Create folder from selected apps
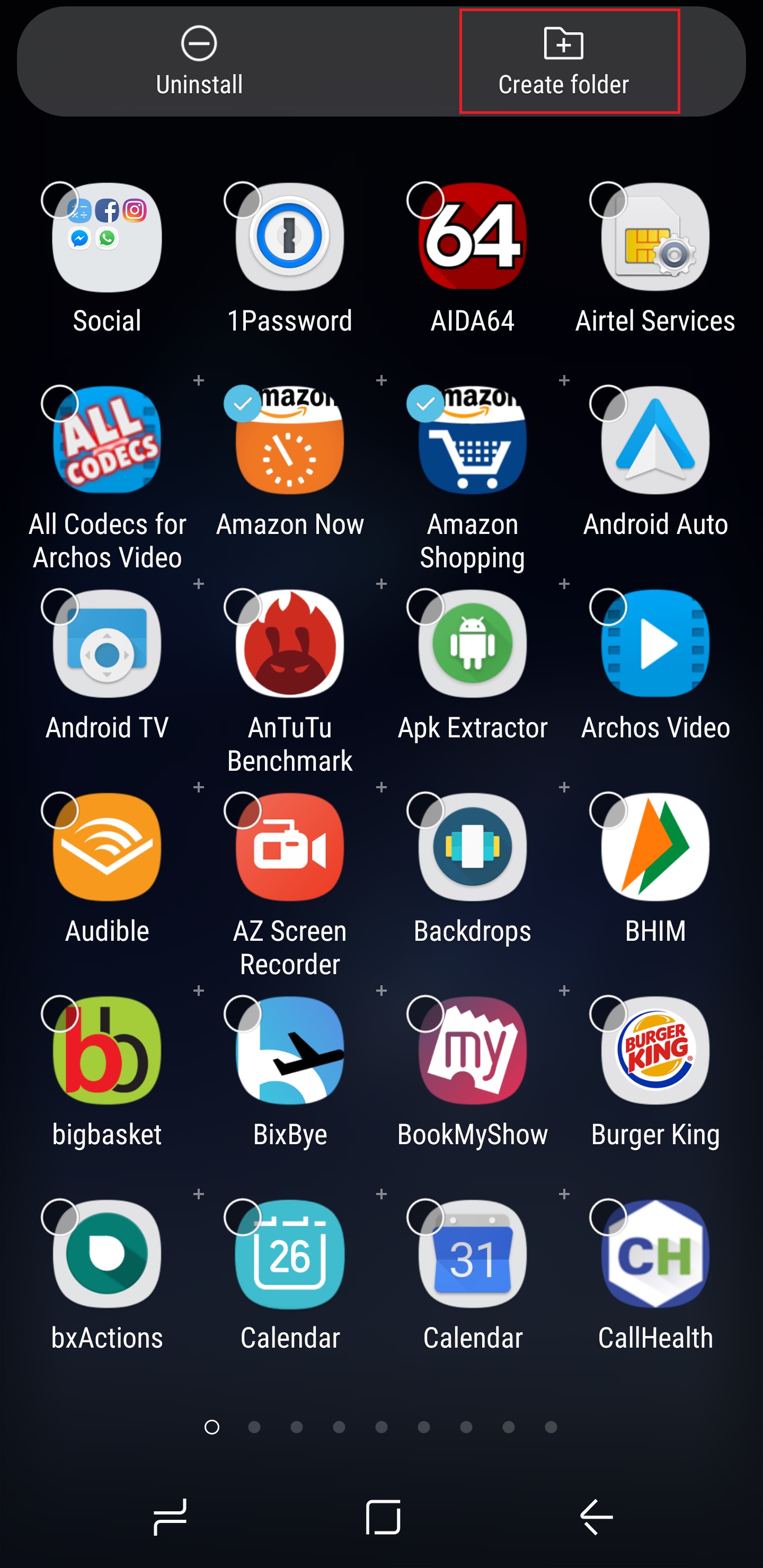Viewport: 763px width, 1568px height. click(563, 61)
